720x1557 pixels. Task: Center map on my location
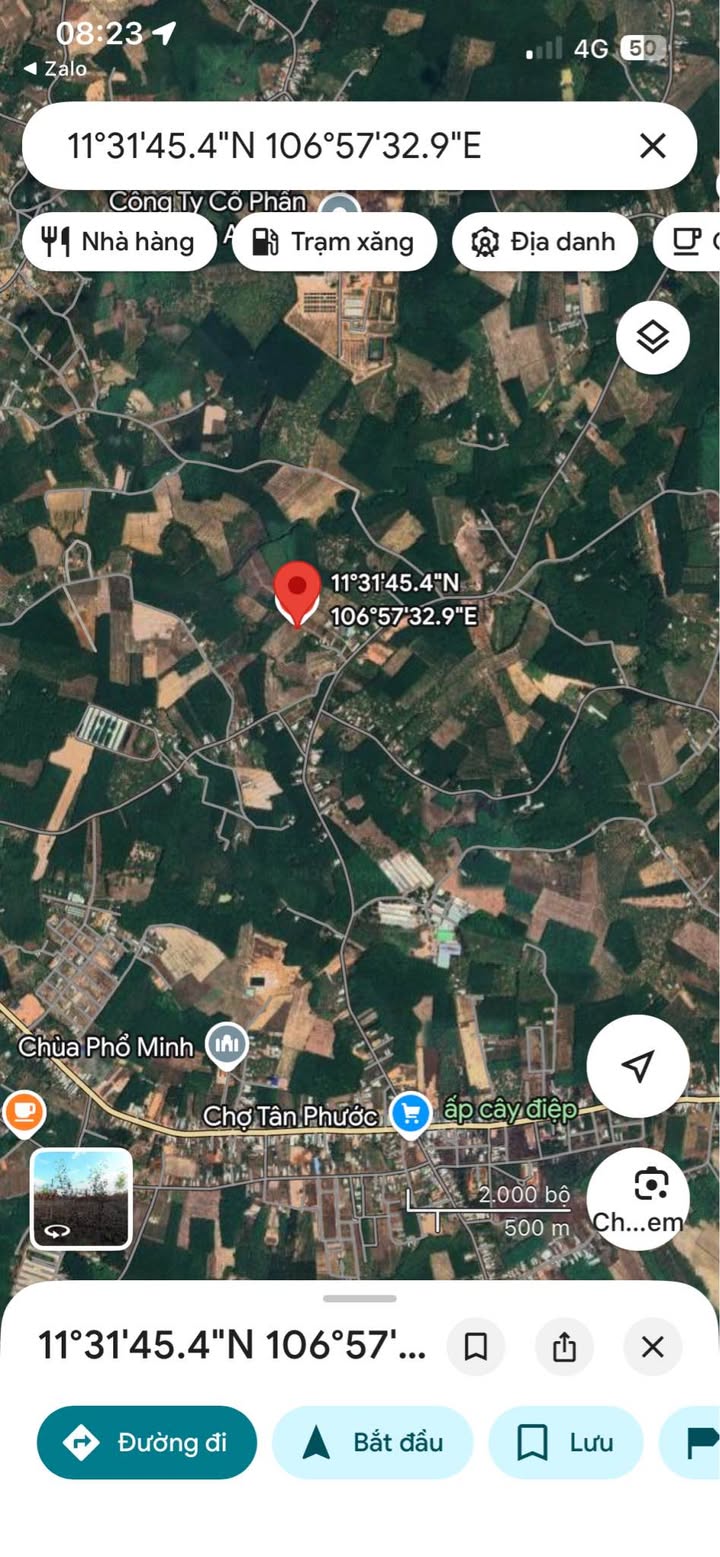pyautogui.click(x=638, y=1066)
